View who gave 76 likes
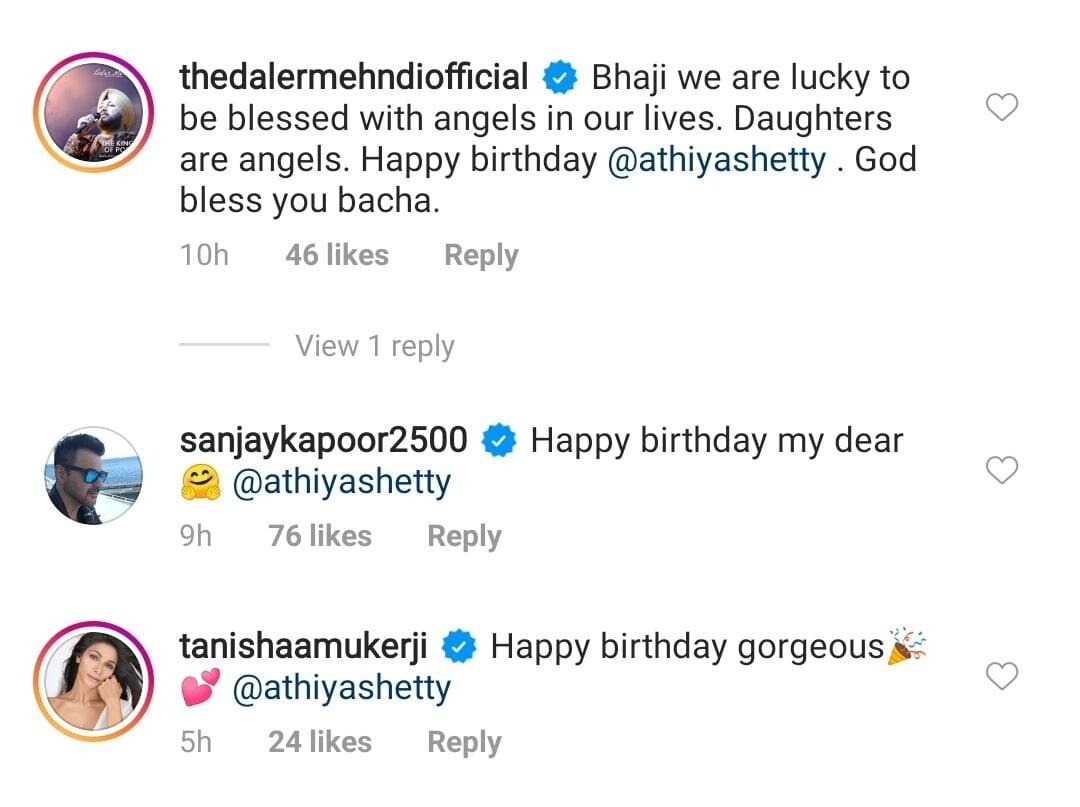 click(319, 536)
